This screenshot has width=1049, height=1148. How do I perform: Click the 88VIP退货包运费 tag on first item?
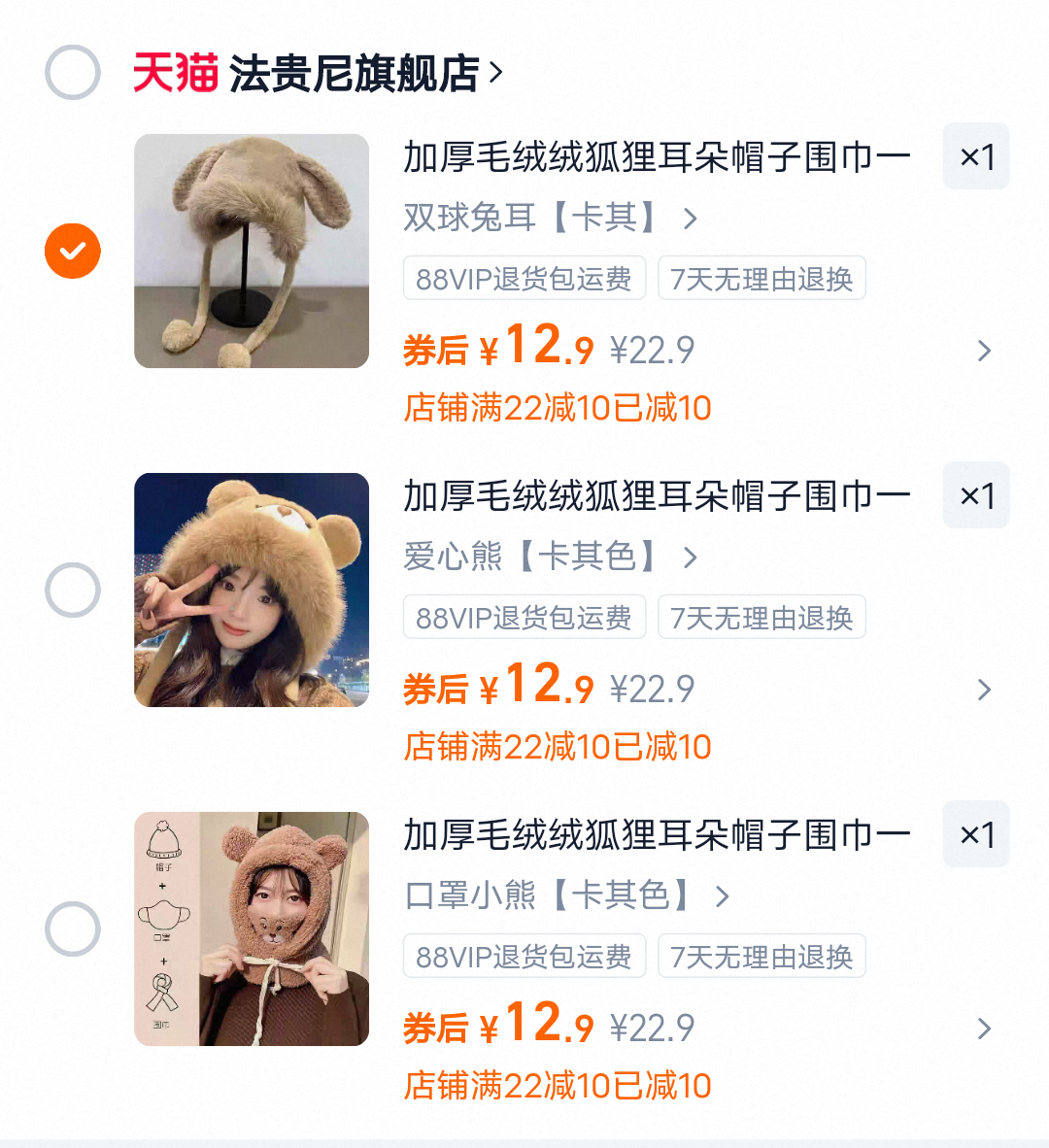(524, 279)
